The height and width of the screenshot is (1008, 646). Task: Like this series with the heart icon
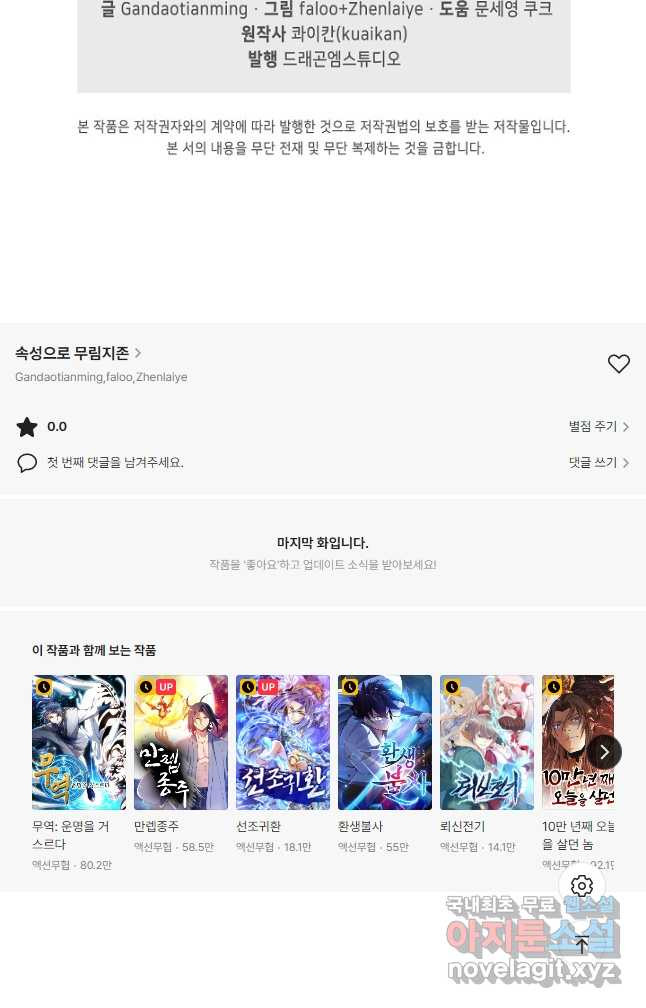(x=619, y=364)
